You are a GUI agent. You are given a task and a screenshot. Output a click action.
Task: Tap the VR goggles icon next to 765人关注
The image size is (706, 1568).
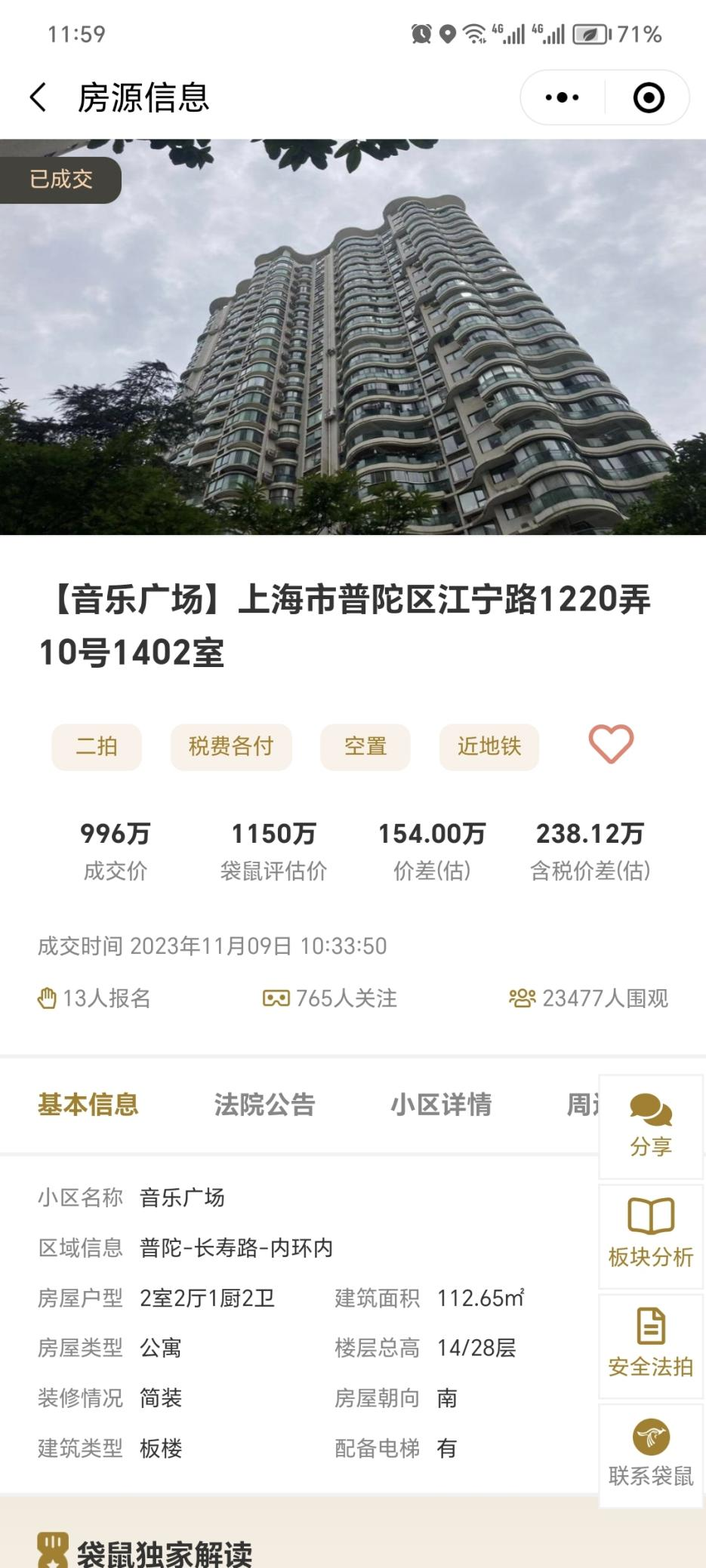point(276,998)
